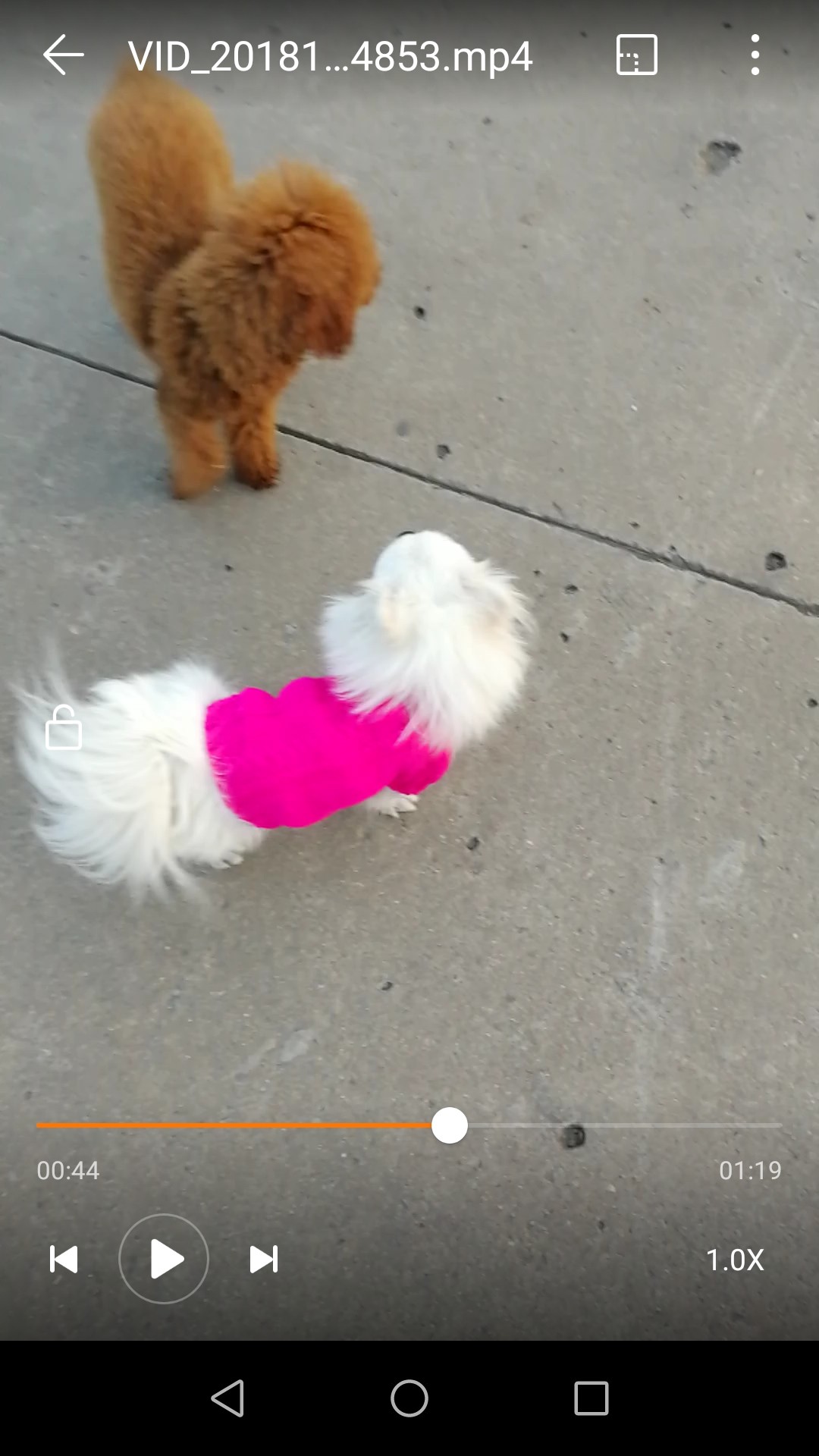Open the recent apps view
Screen dimensions: 819x1456
point(591,1398)
